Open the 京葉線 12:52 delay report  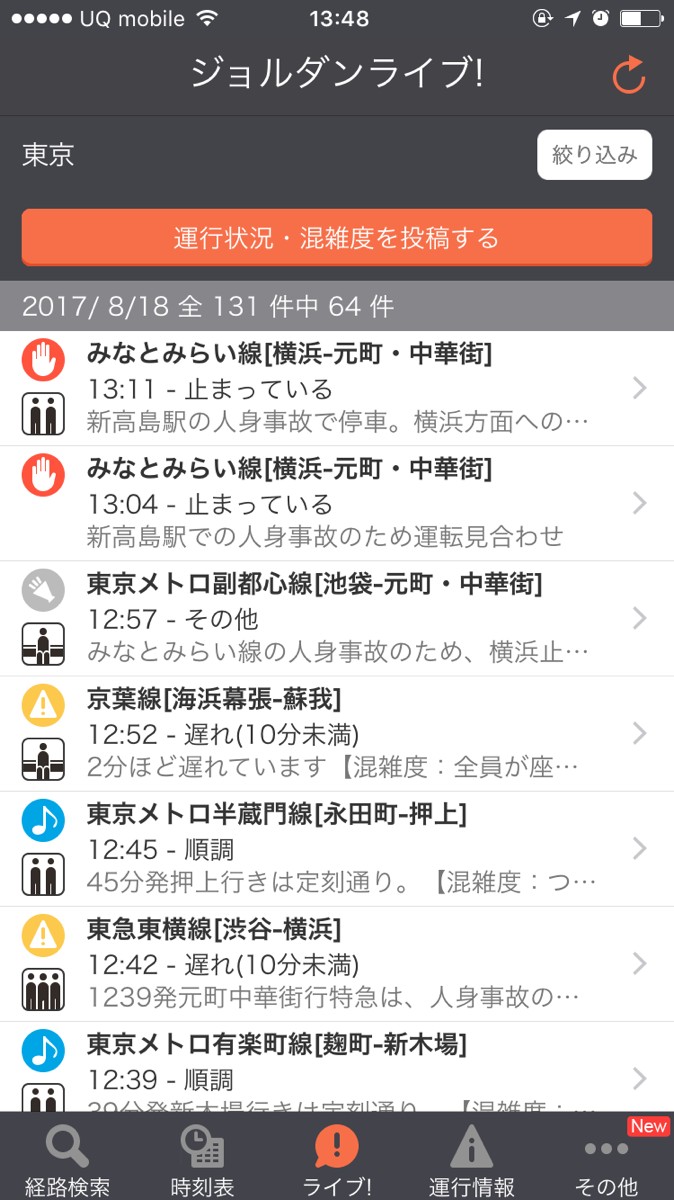pyautogui.click(x=337, y=733)
